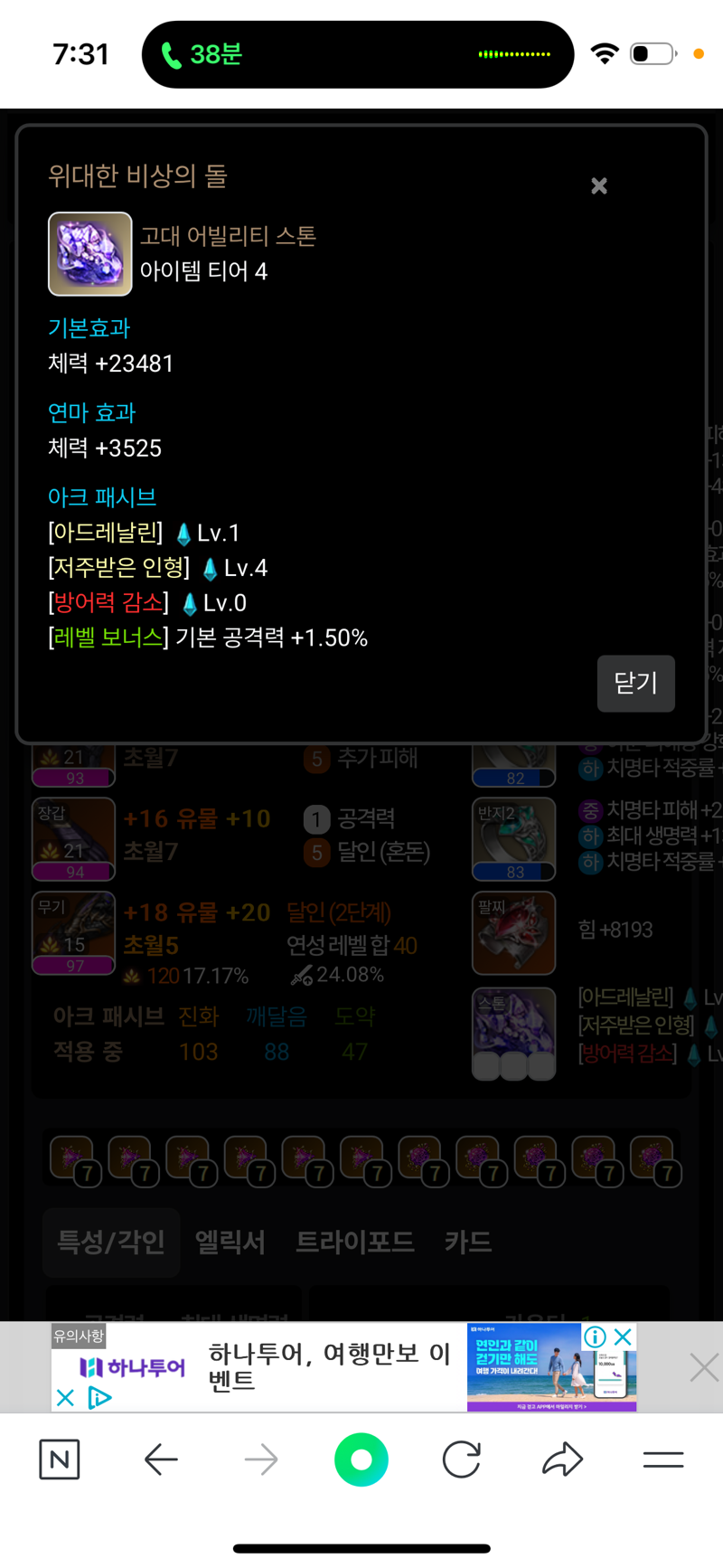Close the ad banner with gray X

click(x=704, y=1367)
